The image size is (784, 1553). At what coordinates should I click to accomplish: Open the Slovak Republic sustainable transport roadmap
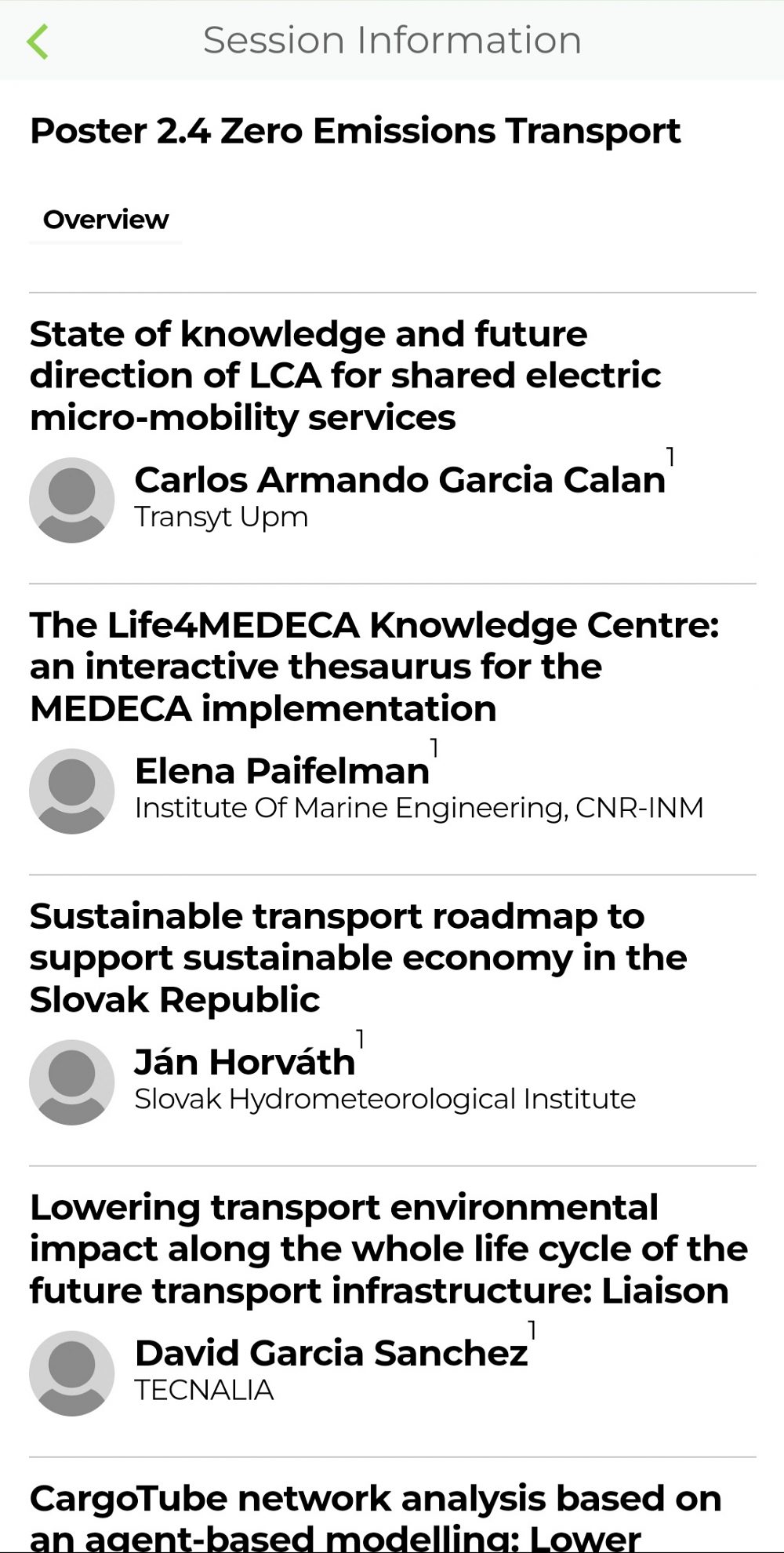click(358, 958)
